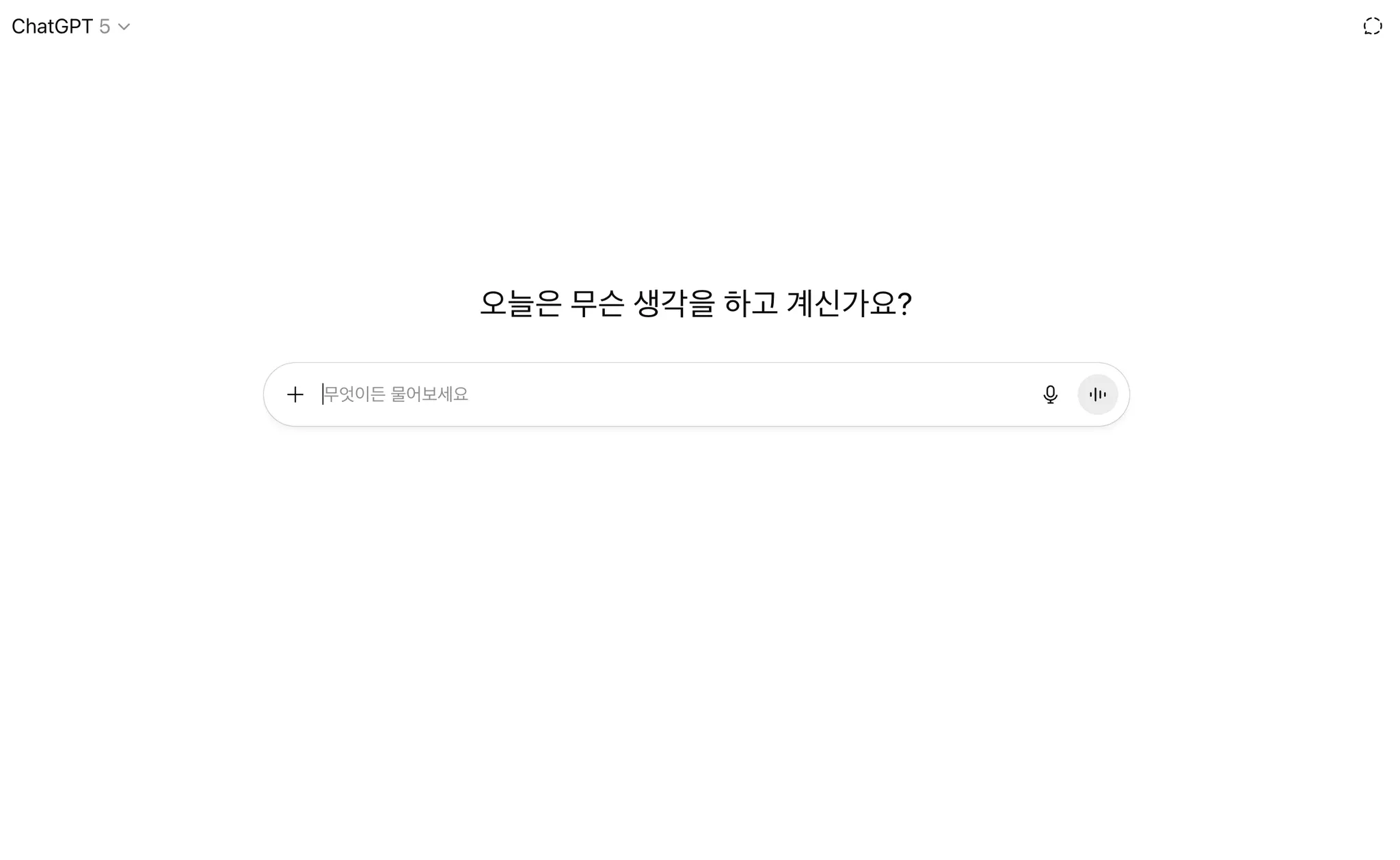Screen dimensions: 1400x860
Task: Launch voice mode with the waveform button
Action: 1097,394
